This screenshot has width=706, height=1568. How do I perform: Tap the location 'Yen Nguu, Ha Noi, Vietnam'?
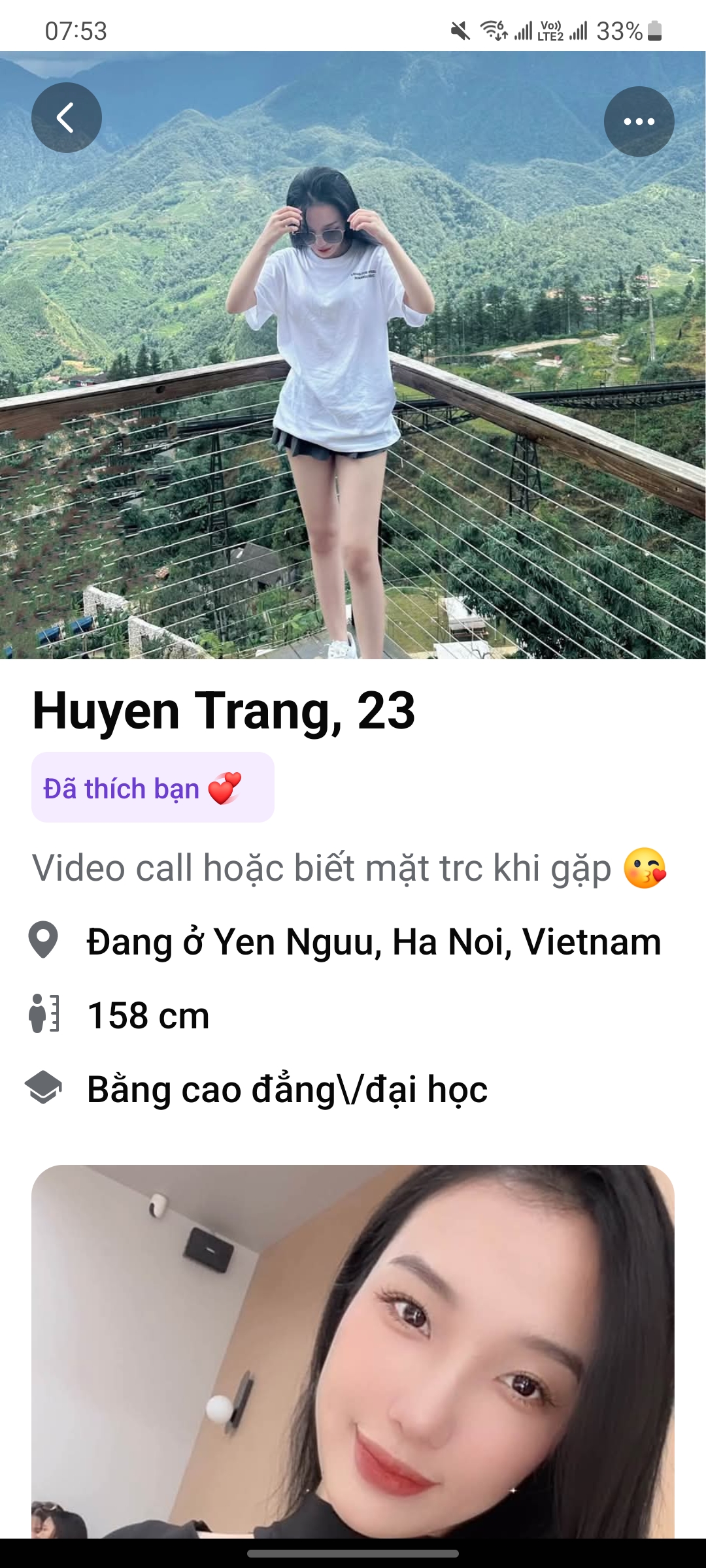click(371, 941)
